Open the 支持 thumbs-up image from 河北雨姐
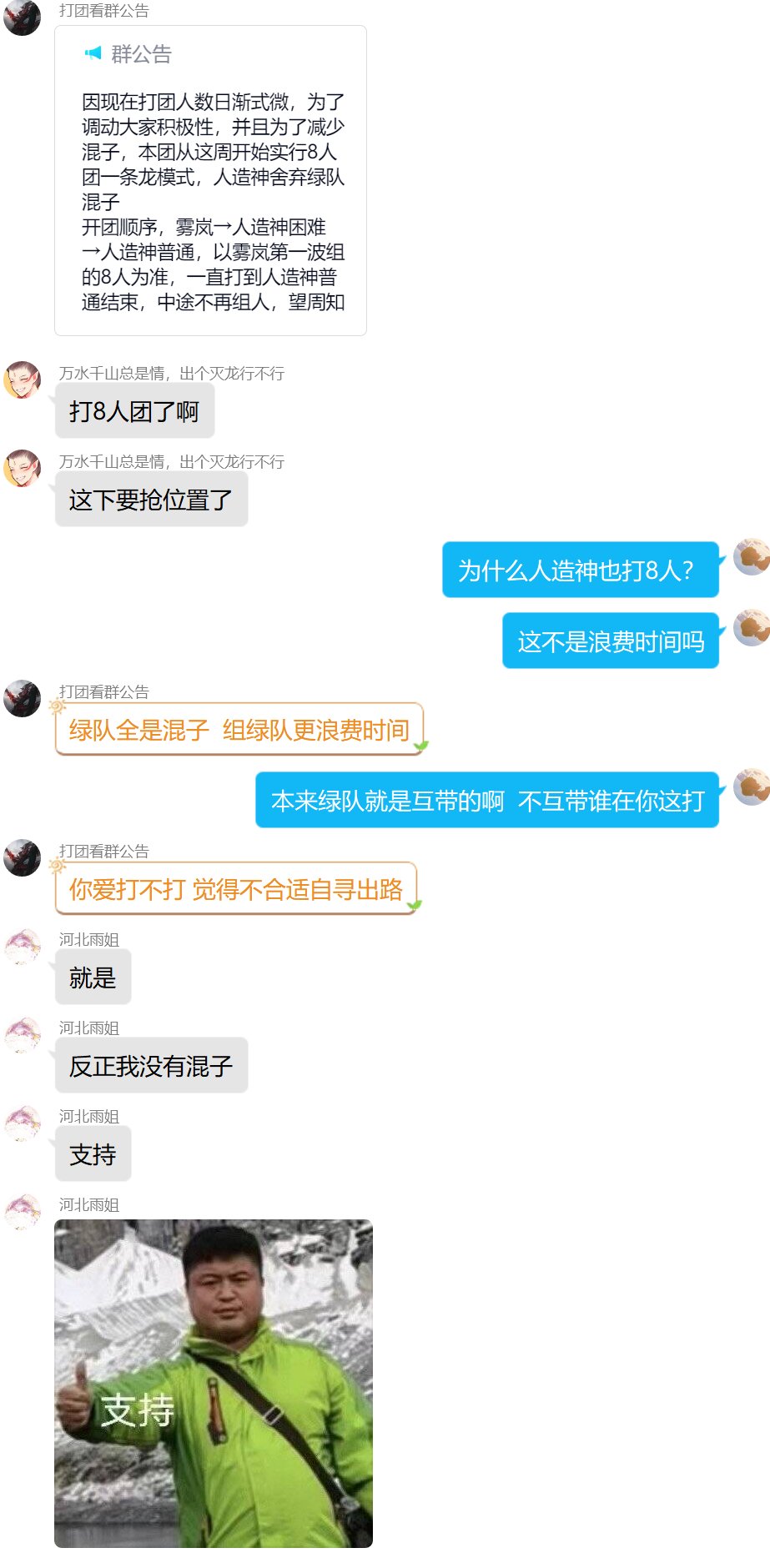Image resolution: width=770 pixels, height=1568 pixels. [x=214, y=1383]
